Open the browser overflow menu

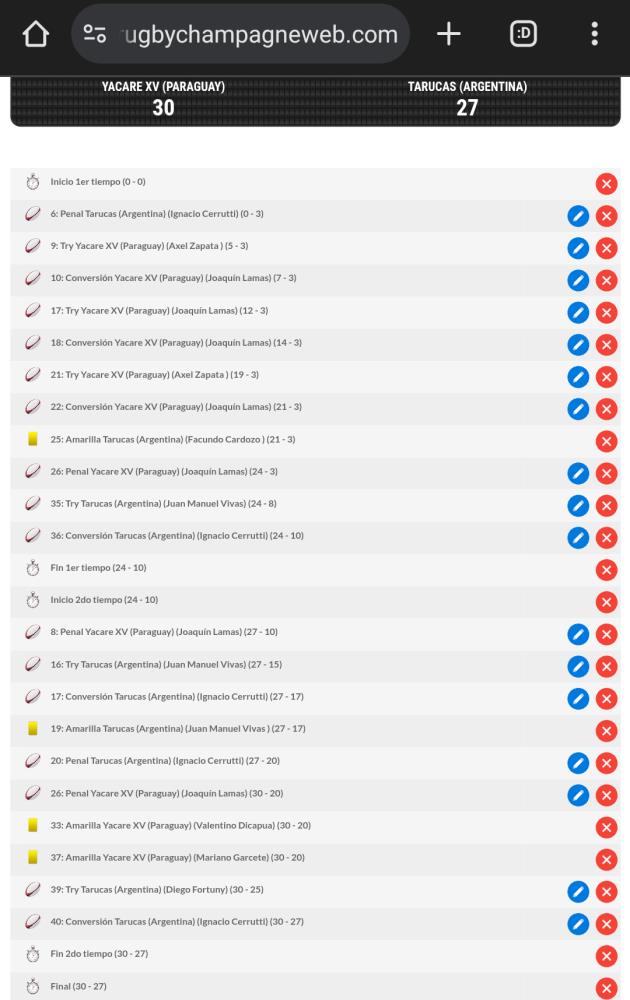pyautogui.click(x=594, y=34)
